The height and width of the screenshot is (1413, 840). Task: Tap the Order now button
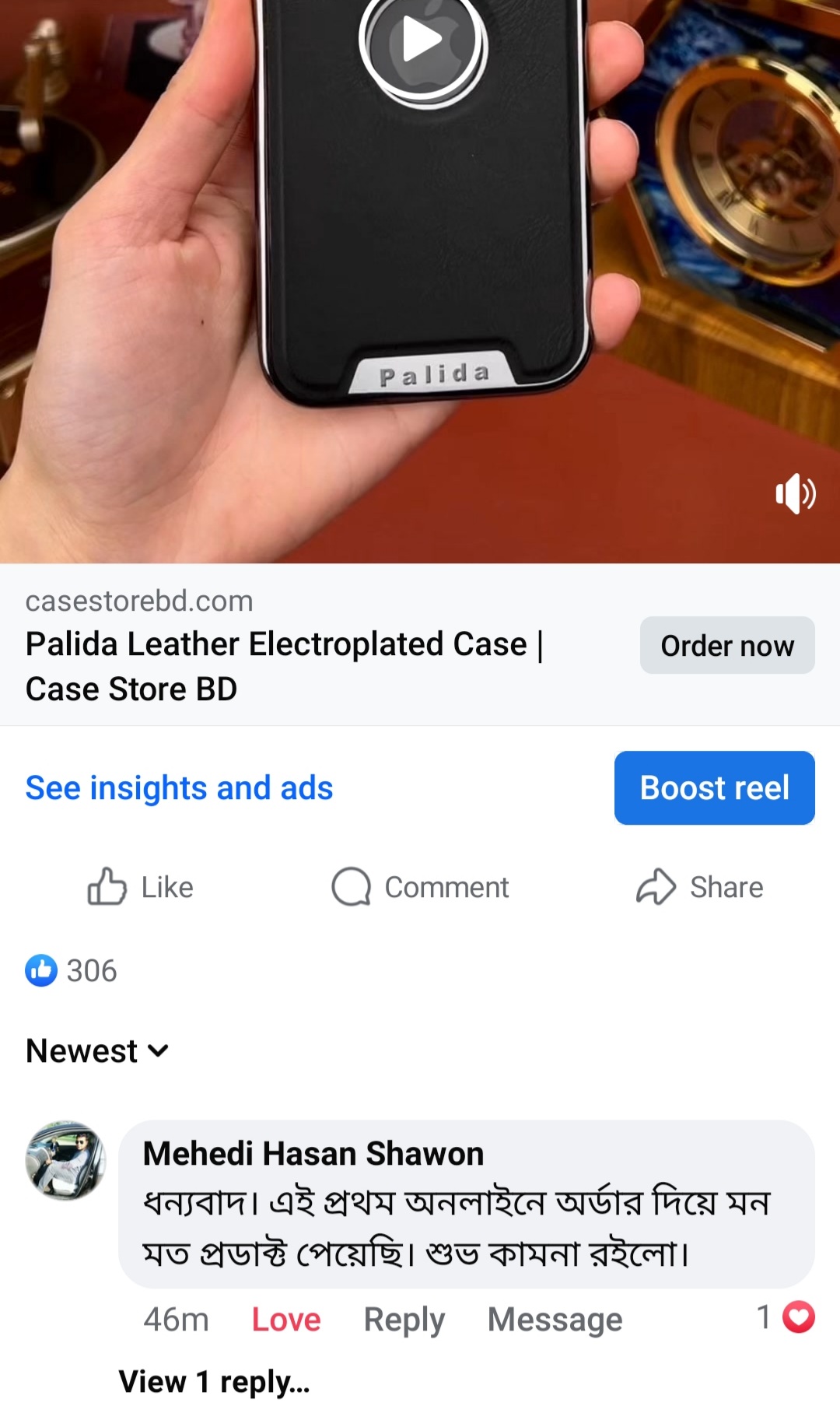click(726, 646)
